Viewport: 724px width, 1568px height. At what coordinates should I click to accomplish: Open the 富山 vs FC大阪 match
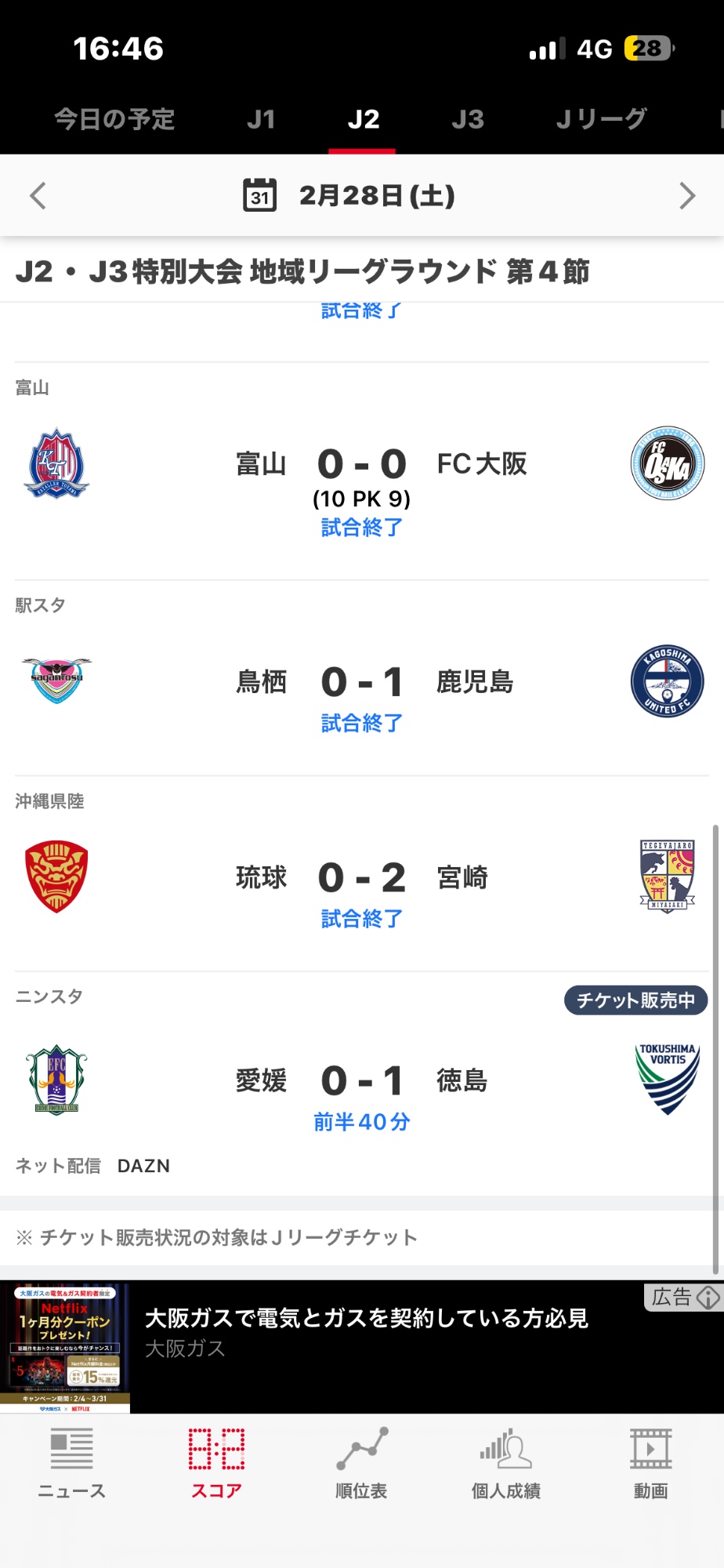362,478
